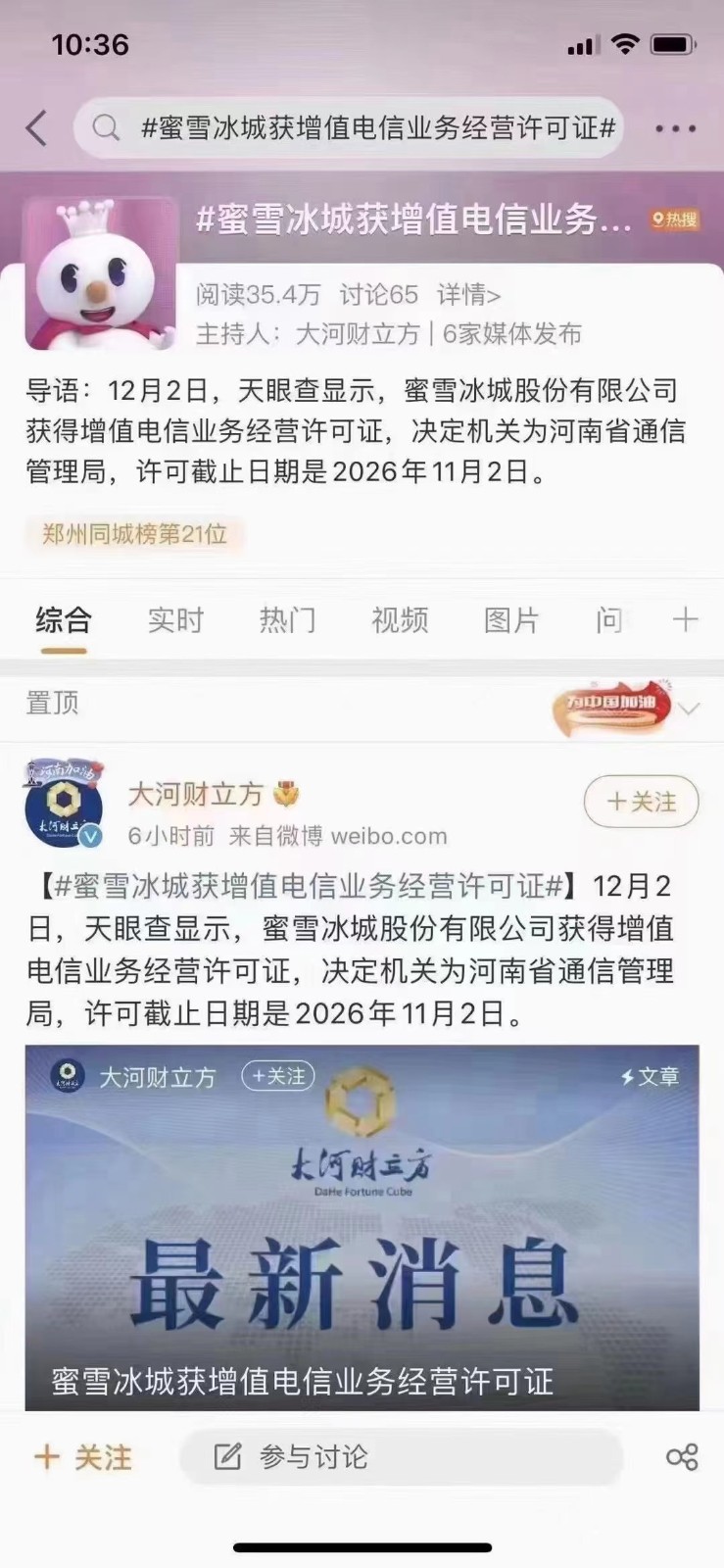This screenshot has height=1568, width=724.
Task: Follow this topic with the bottom 关注 button
Action: [x=84, y=1457]
